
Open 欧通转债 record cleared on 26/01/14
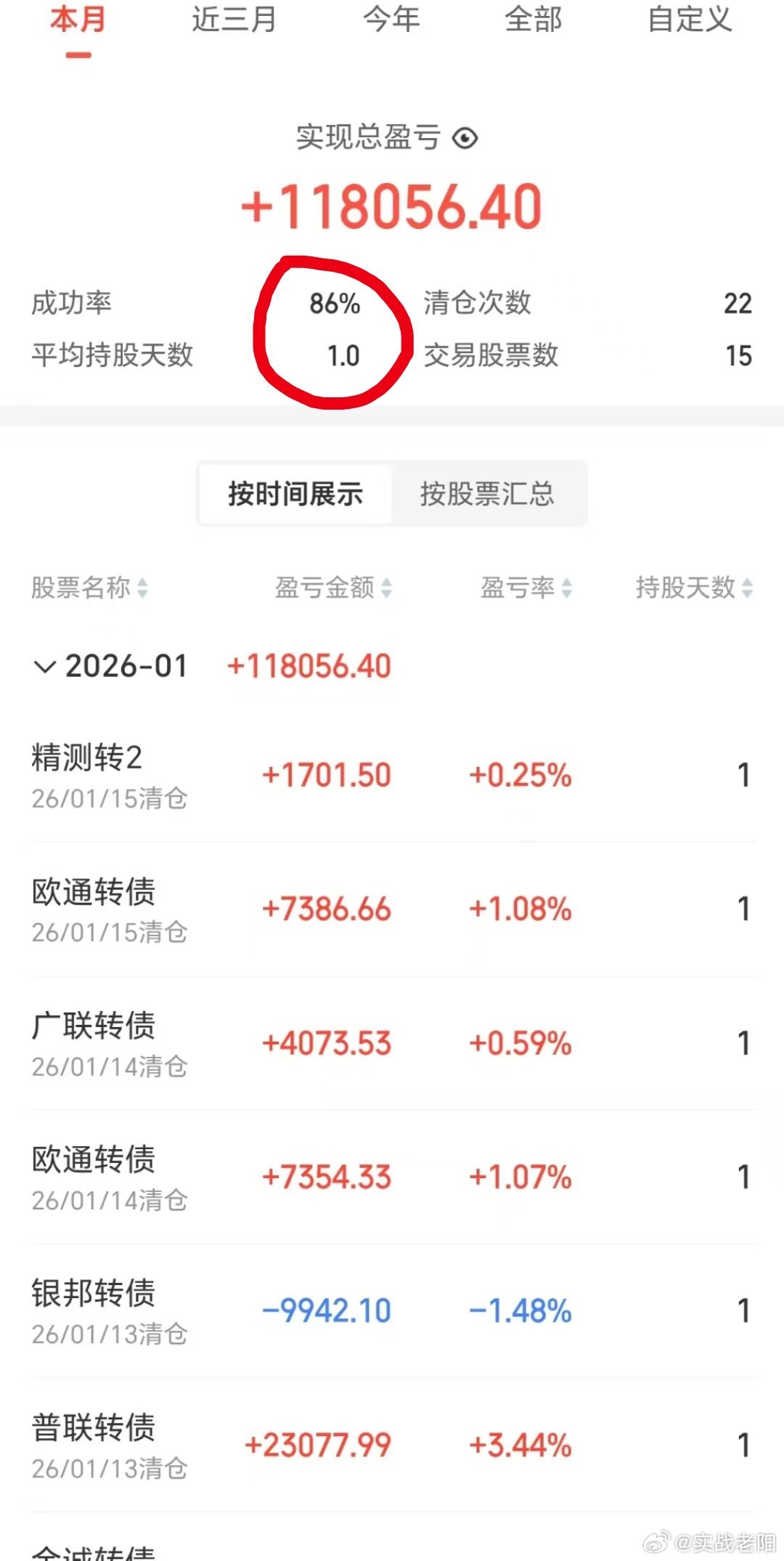pos(392,1177)
